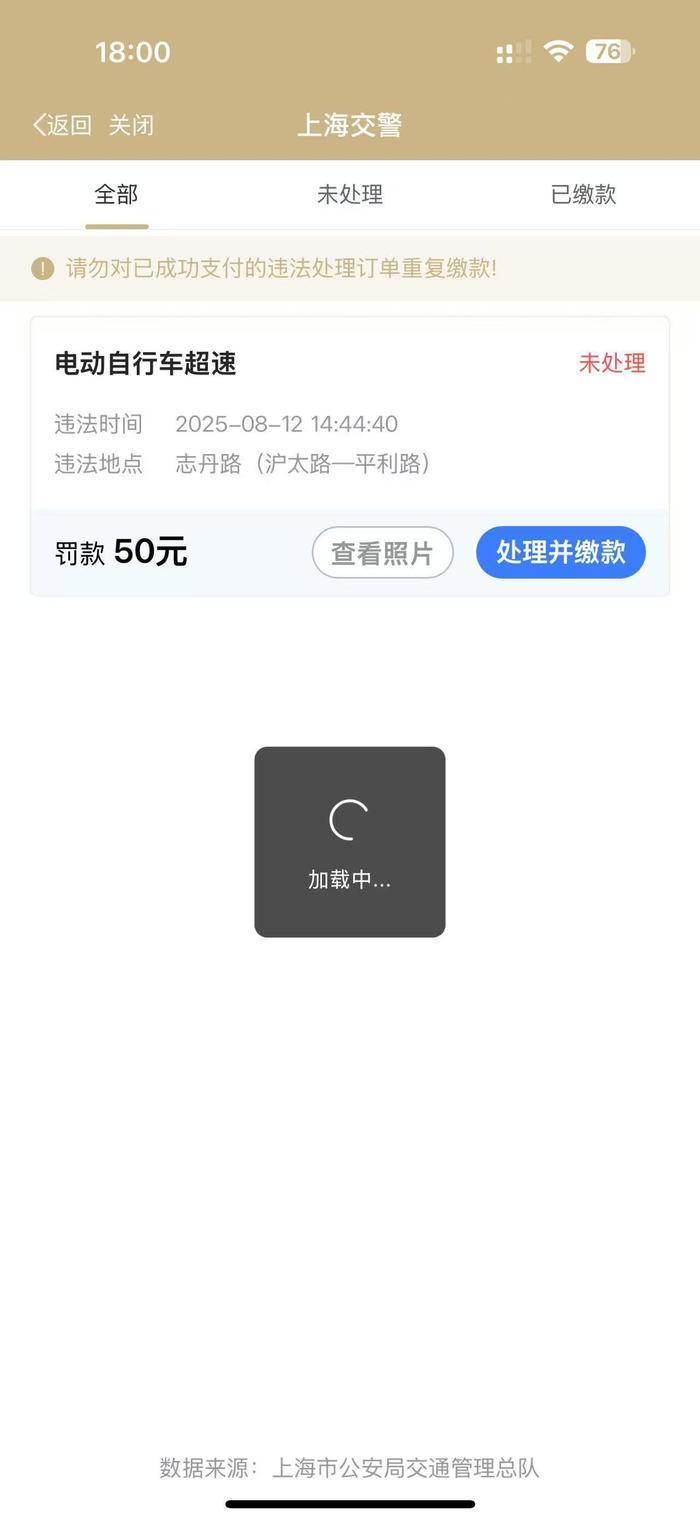Switch to the 未处理 tab
Viewport: 700px width, 1521px height.
coord(350,195)
